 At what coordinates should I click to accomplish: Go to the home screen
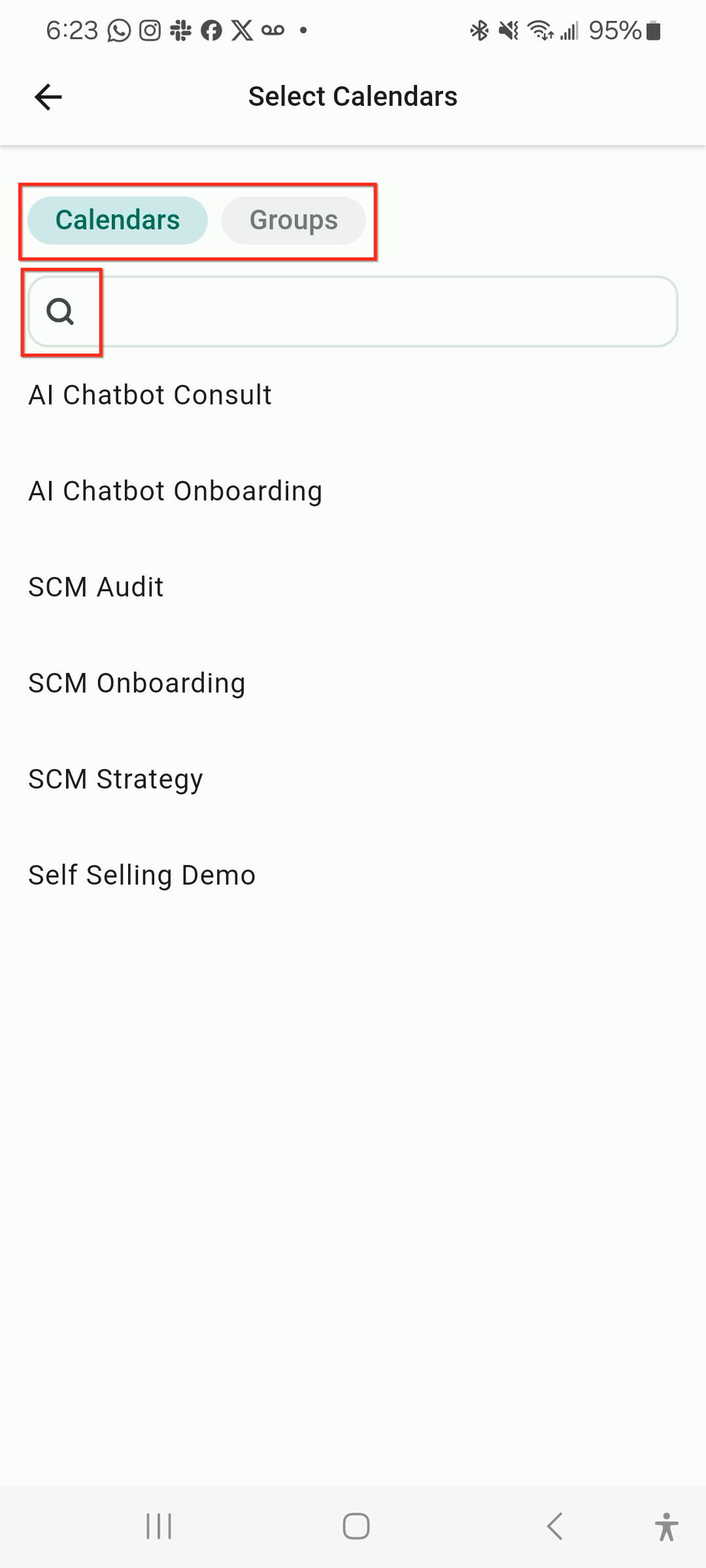click(356, 1527)
